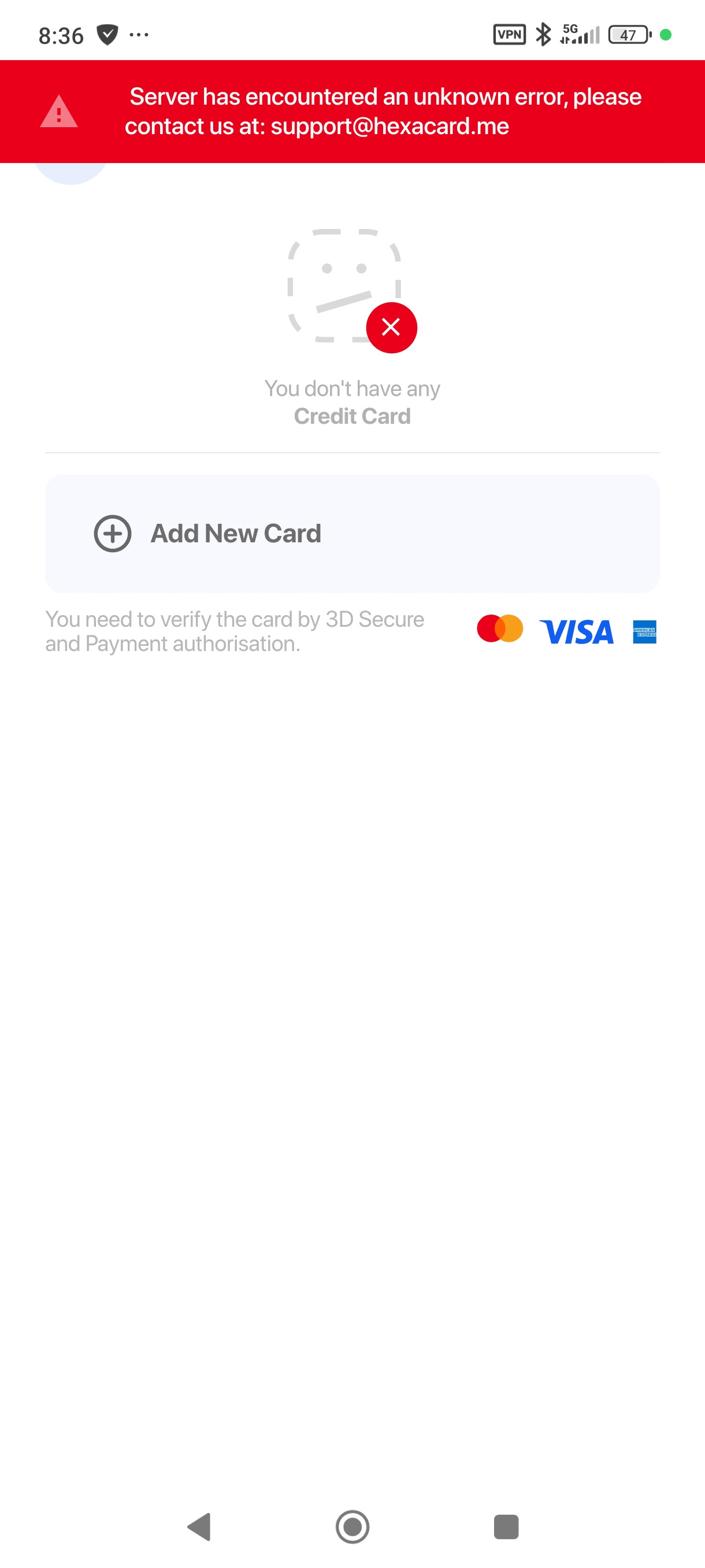Go back using the system back button
705x1568 pixels.
[199, 1526]
